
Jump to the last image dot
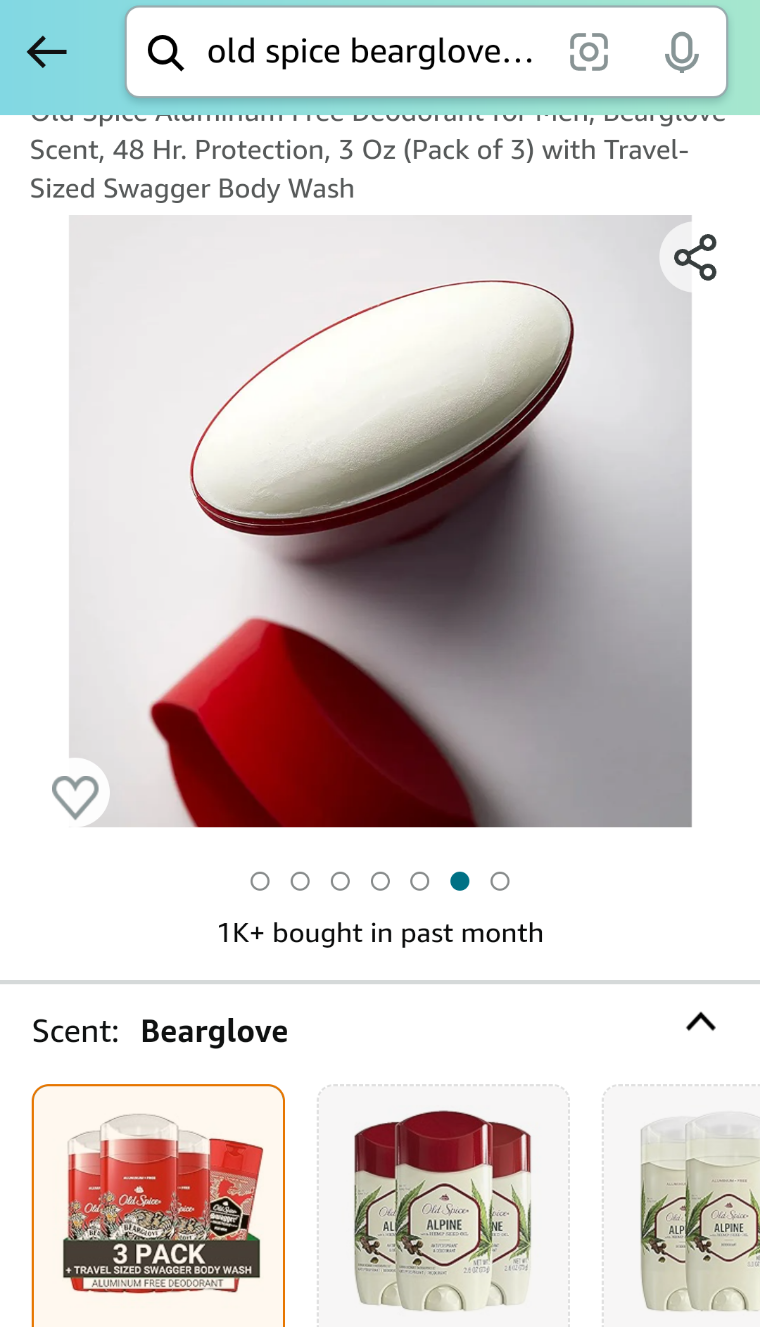point(500,881)
